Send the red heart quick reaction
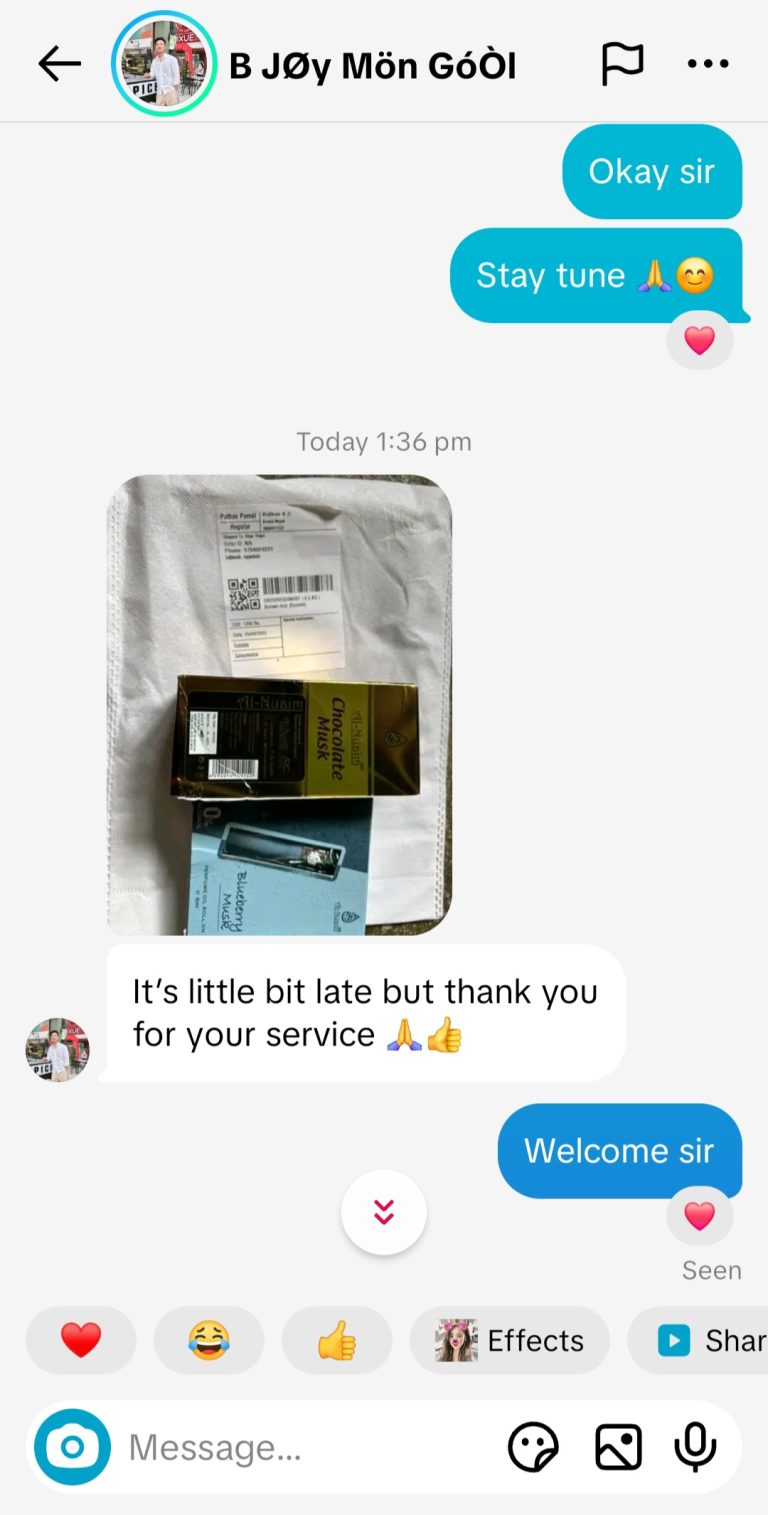Screen dimensions: 768x1515 [81, 1340]
